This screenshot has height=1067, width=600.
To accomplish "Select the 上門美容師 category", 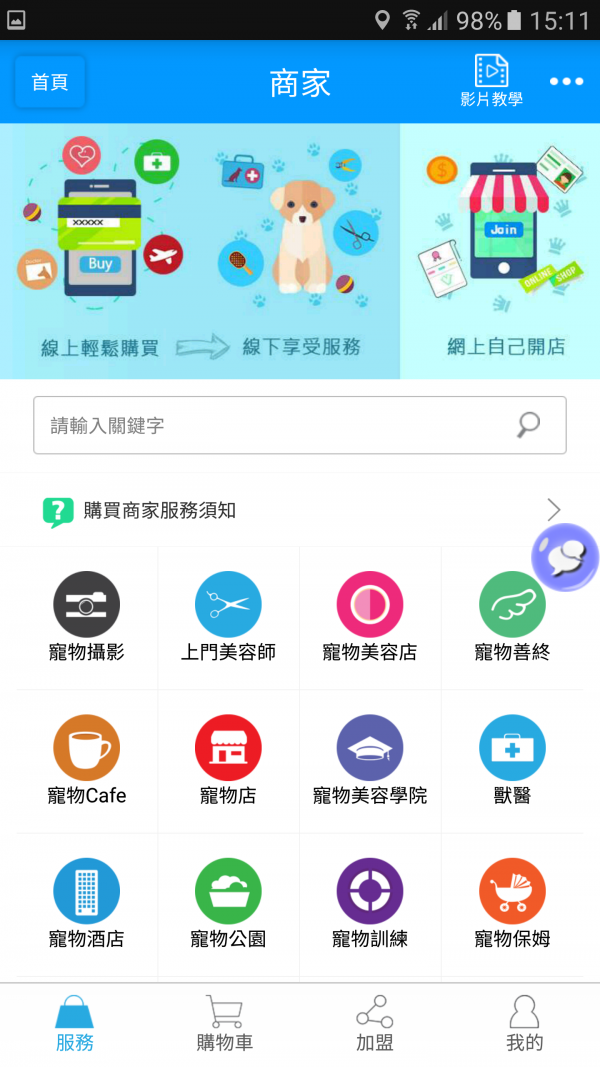I will [228, 618].
